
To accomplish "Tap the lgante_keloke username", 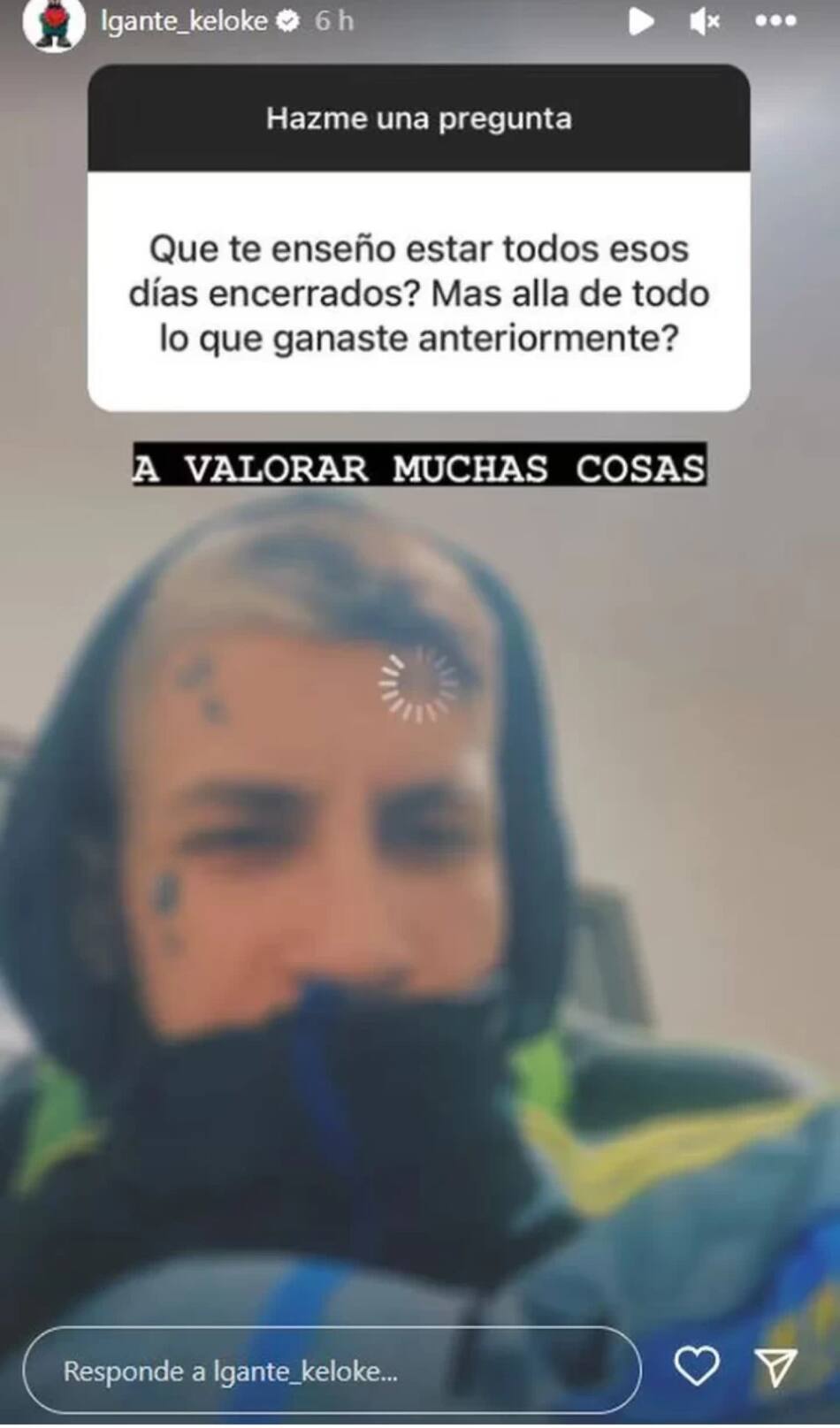I will tap(184, 20).
